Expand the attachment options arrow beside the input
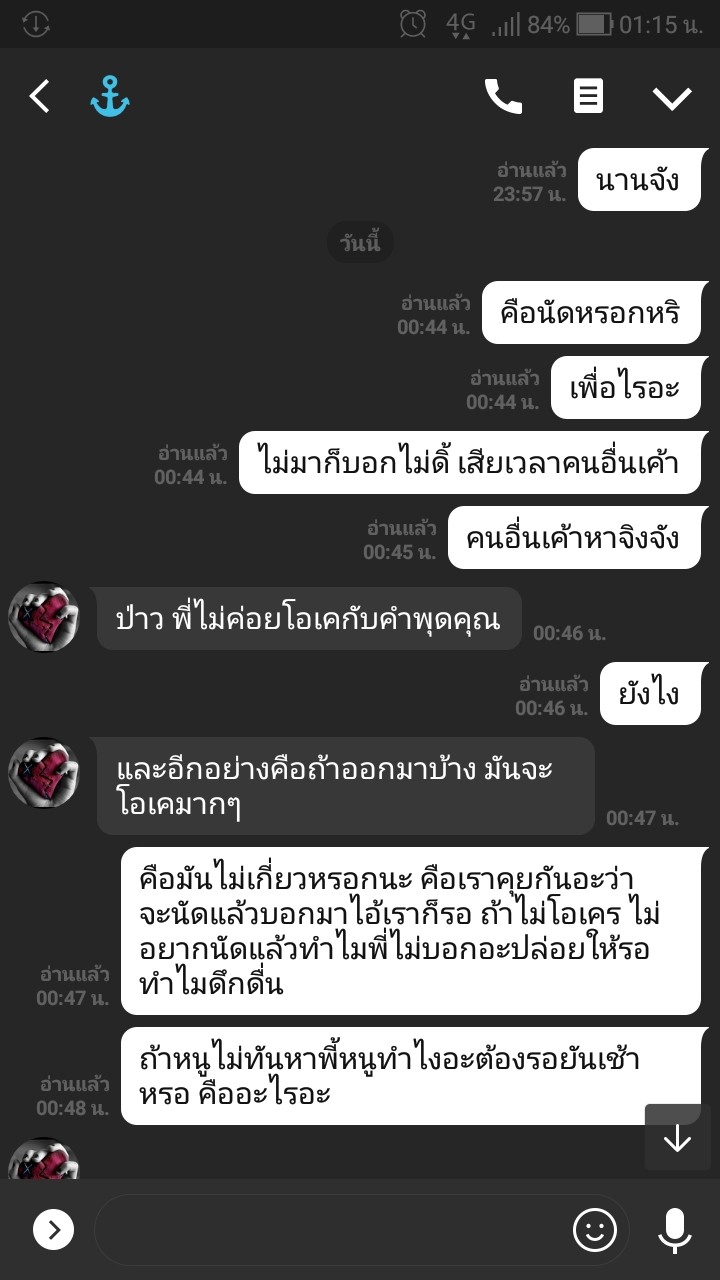Screen dimensions: 720x1280 click(x=54, y=1228)
